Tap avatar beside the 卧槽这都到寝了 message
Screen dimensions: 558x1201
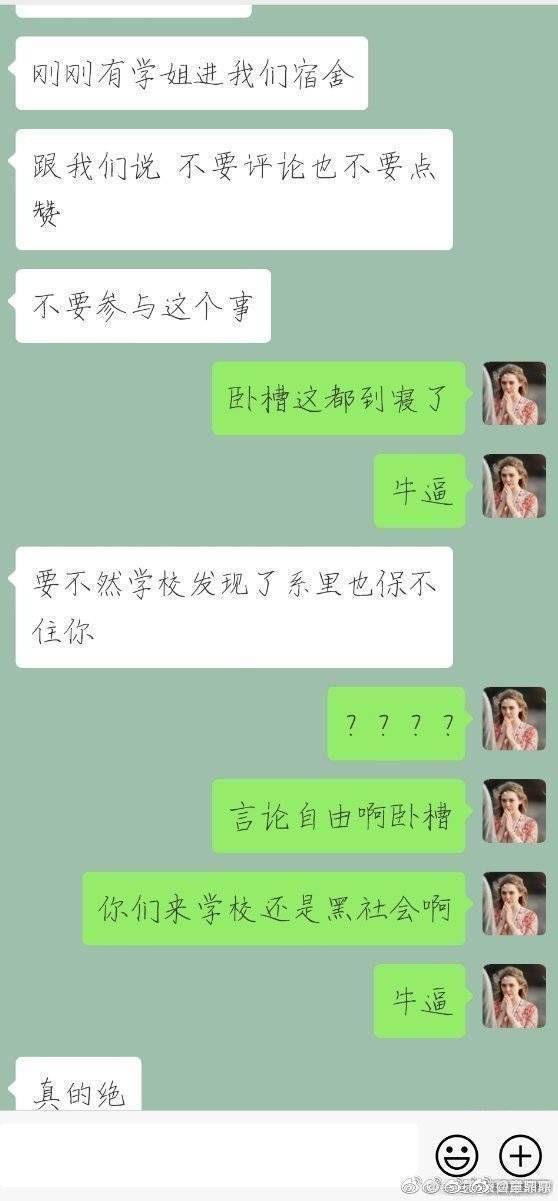click(514, 393)
